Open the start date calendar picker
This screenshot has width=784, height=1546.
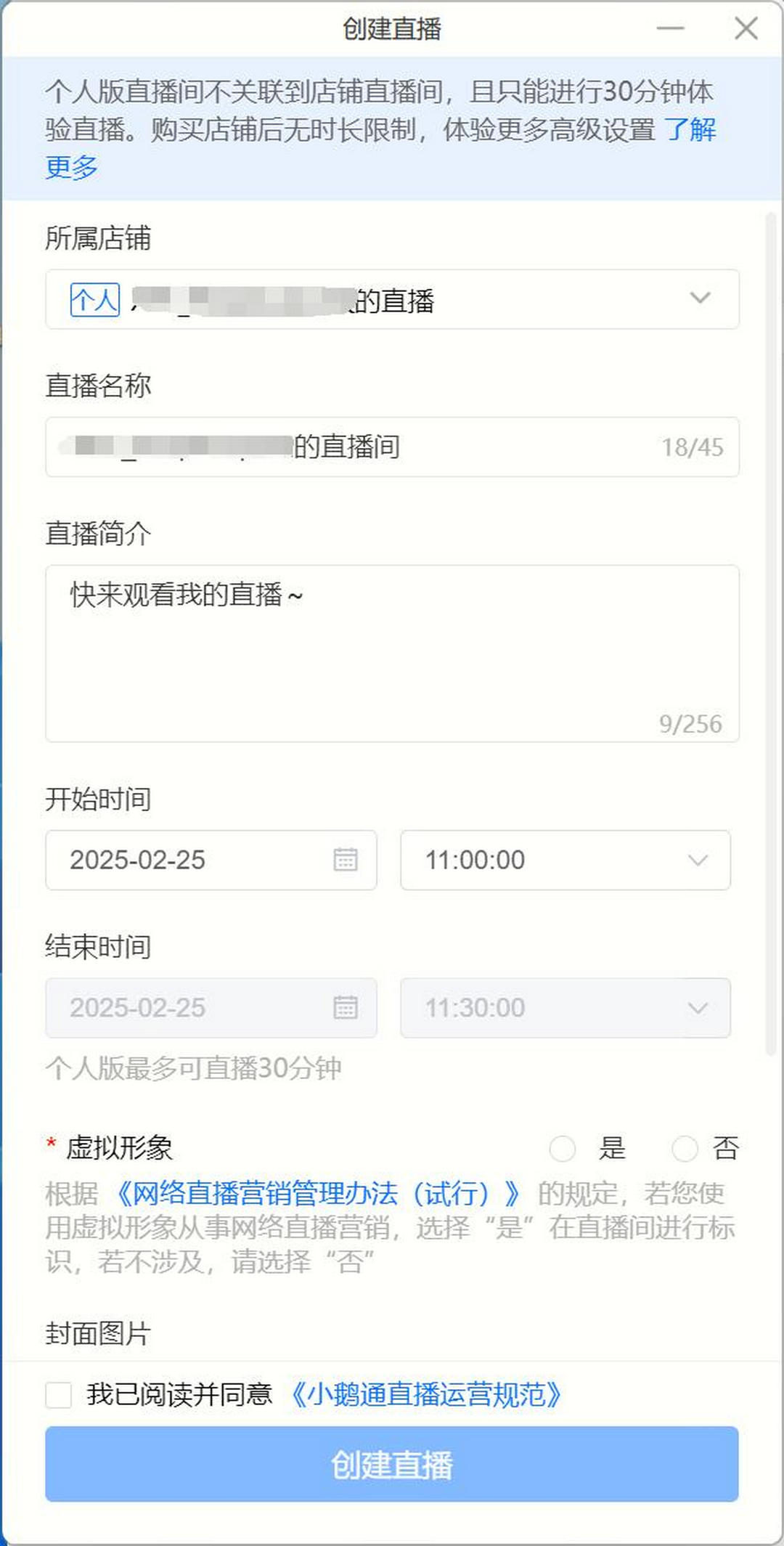point(347,861)
